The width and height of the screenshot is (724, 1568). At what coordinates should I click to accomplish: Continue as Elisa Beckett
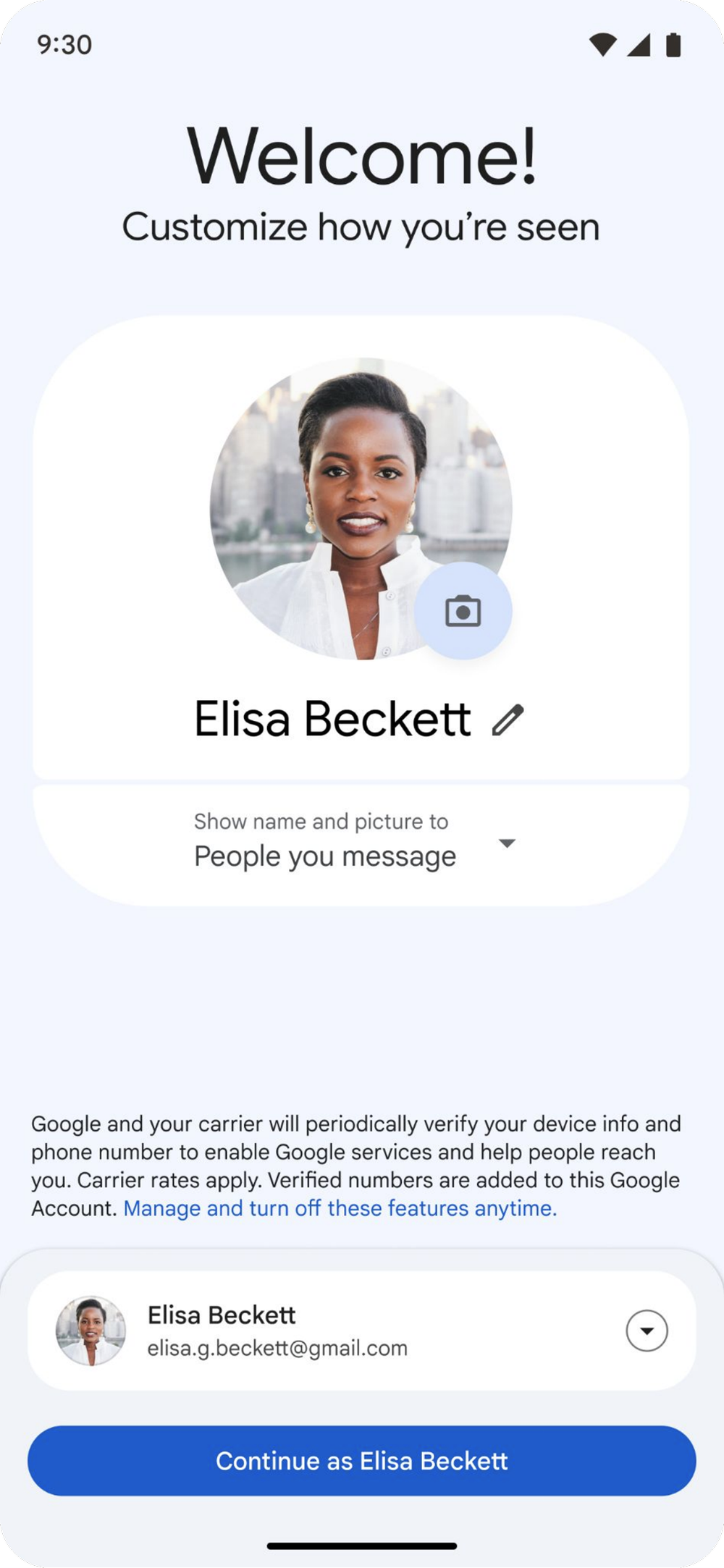[x=362, y=1461]
